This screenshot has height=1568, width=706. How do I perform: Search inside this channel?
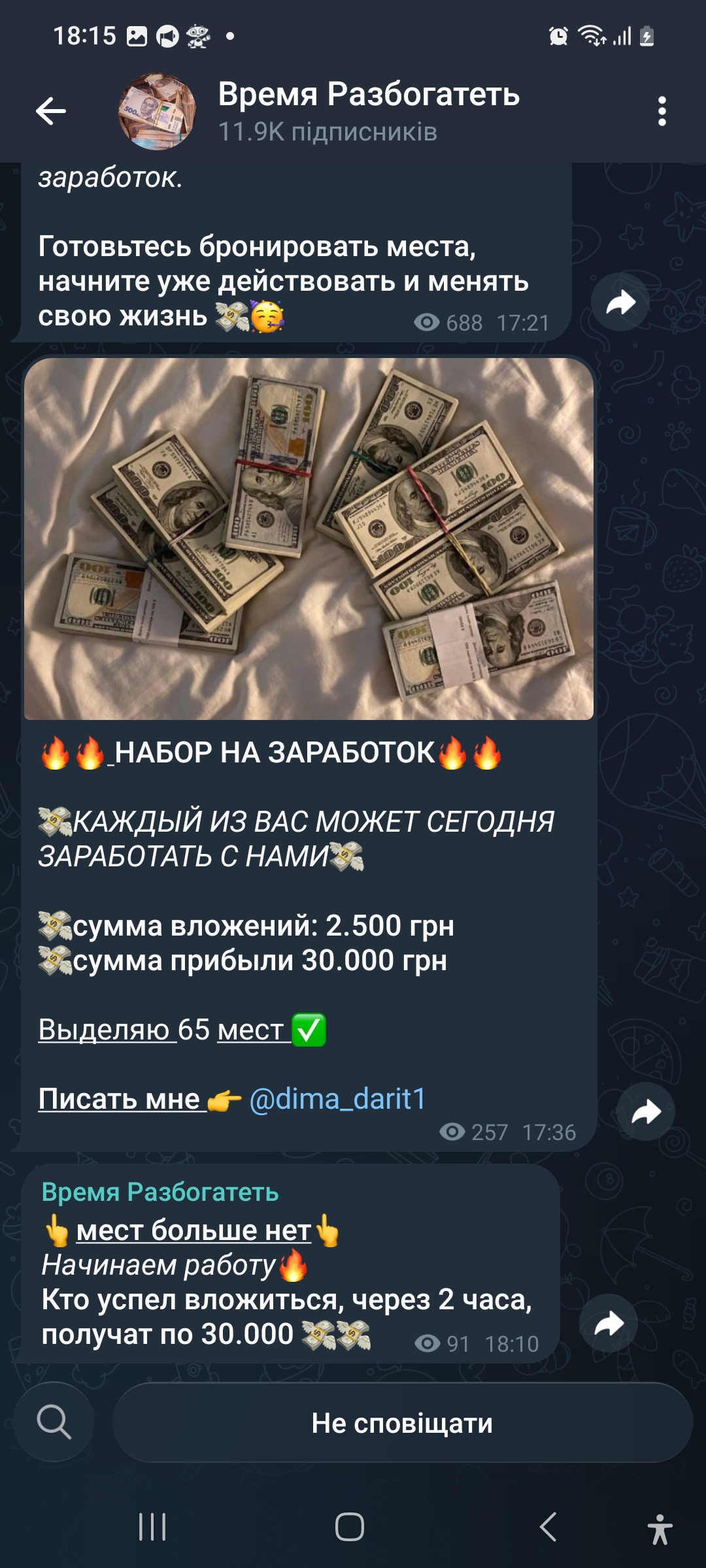pos(54,1422)
